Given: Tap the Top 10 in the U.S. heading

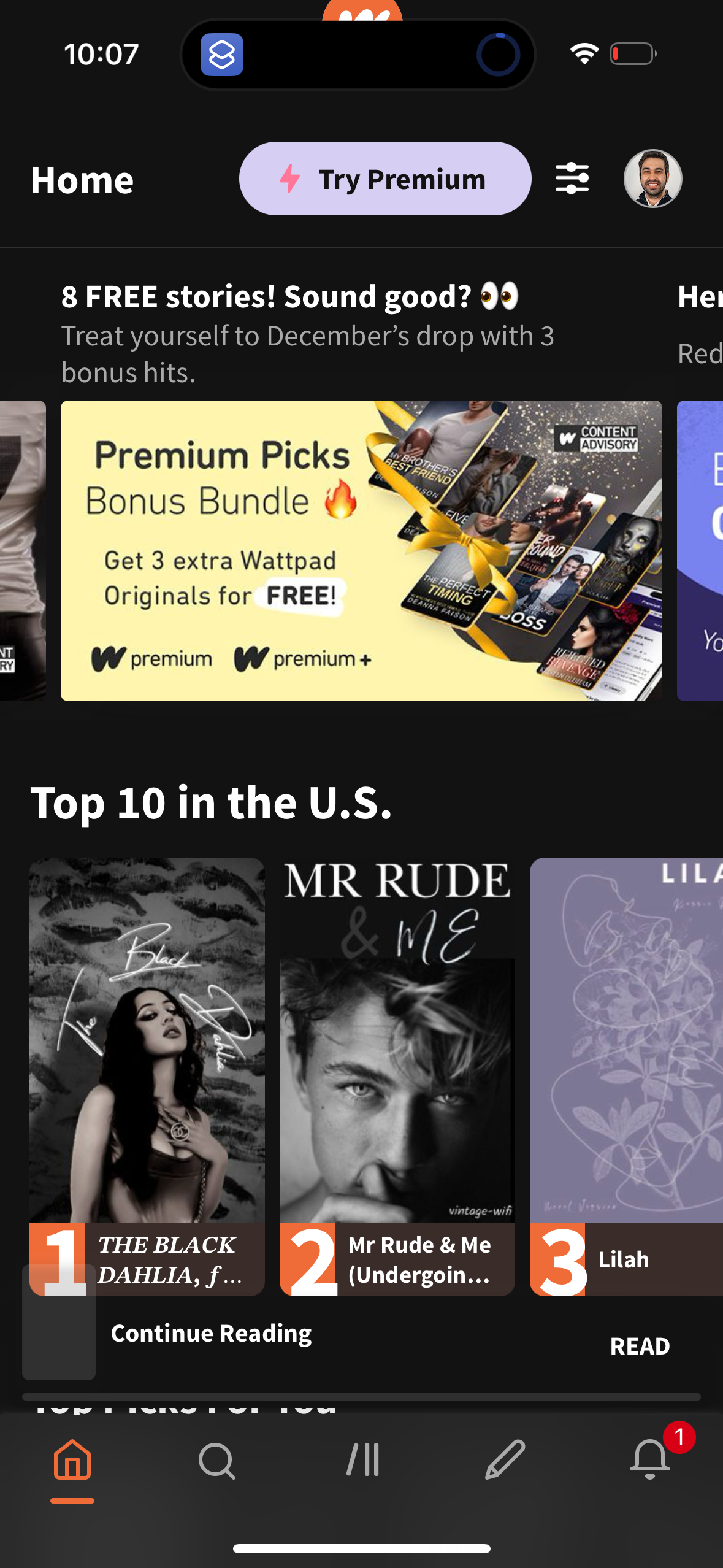Looking at the screenshot, I should pyautogui.click(x=212, y=802).
